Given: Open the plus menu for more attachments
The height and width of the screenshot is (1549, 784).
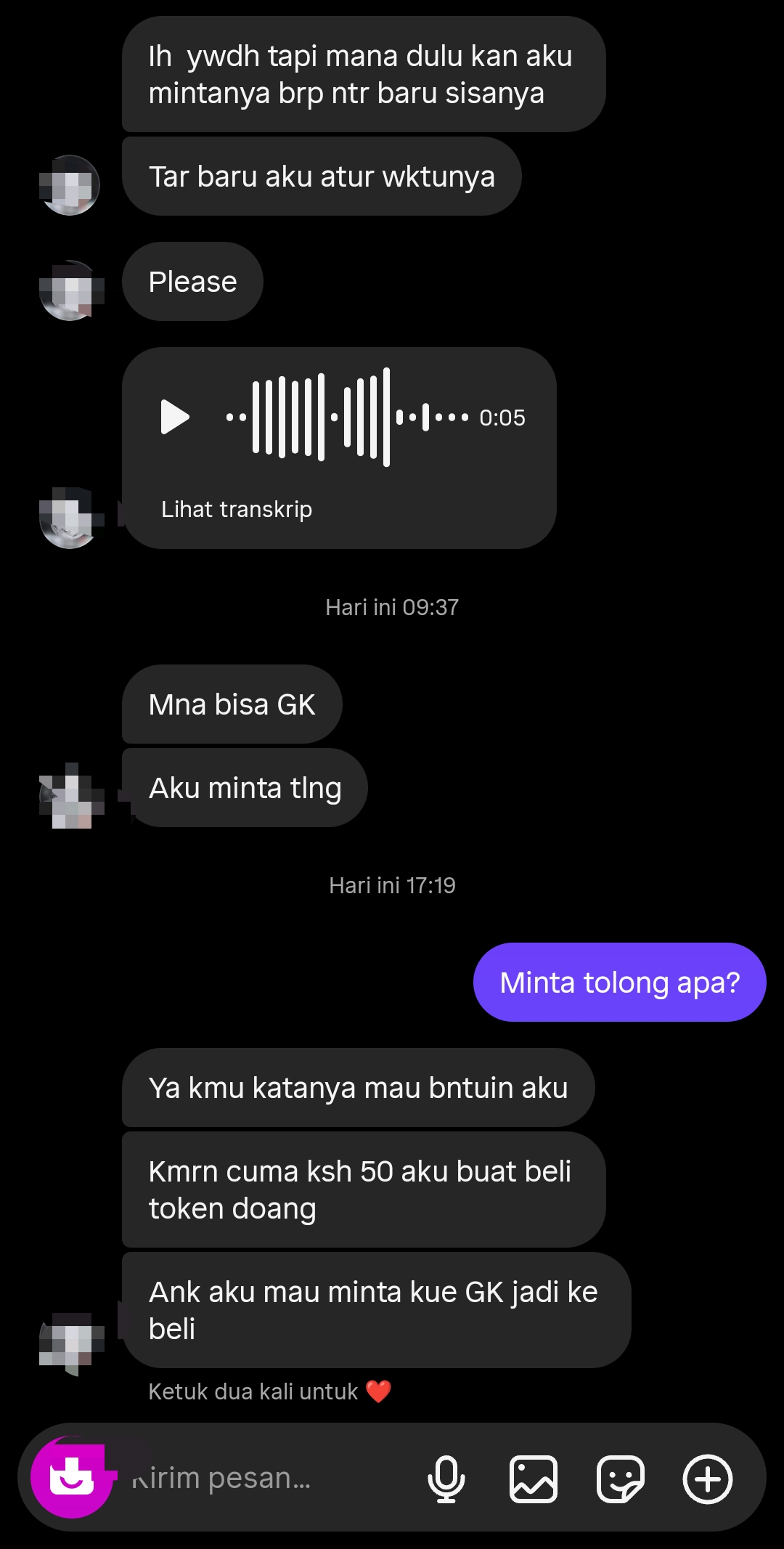Looking at the screenshot, I should tap(708, 1479).
